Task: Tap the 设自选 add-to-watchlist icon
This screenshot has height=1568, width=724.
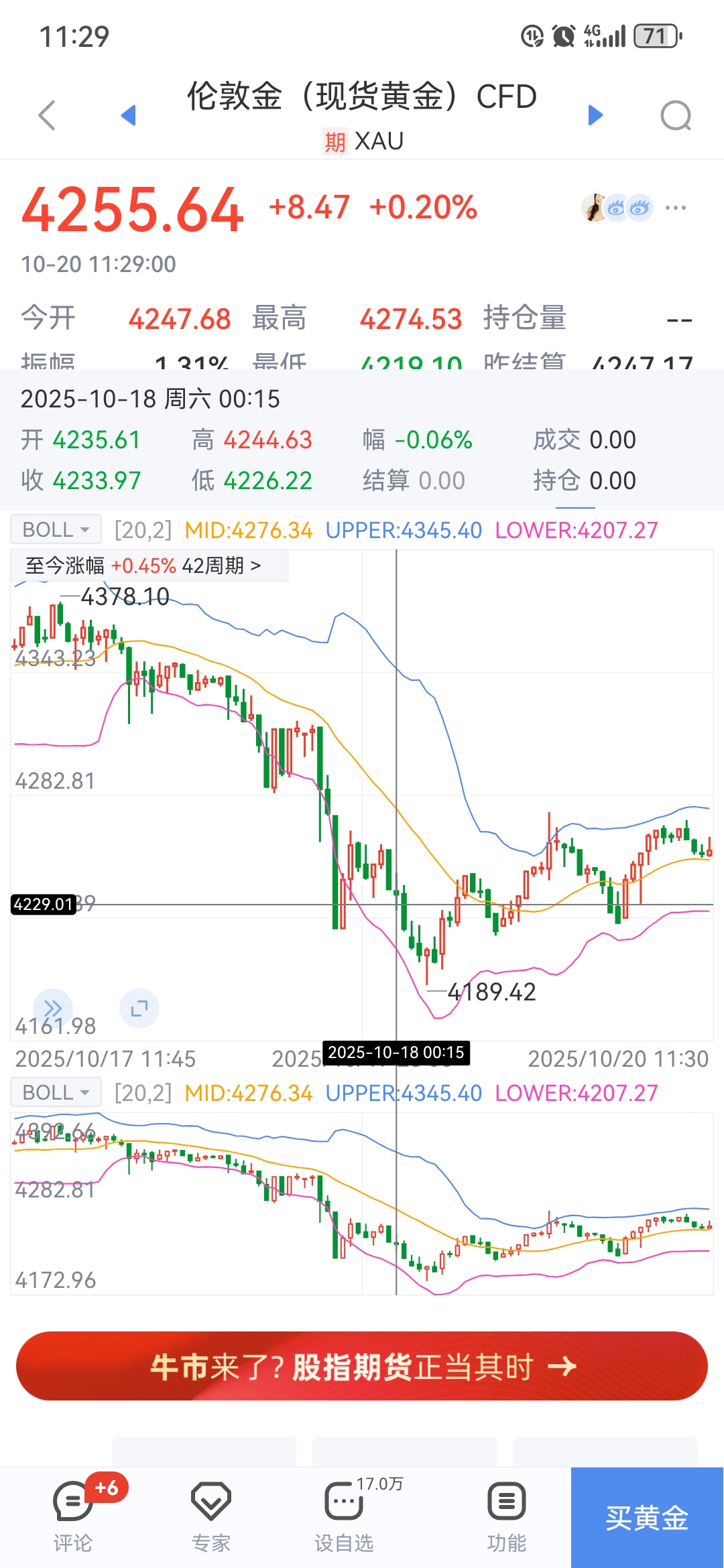Action: (343, 1501)
